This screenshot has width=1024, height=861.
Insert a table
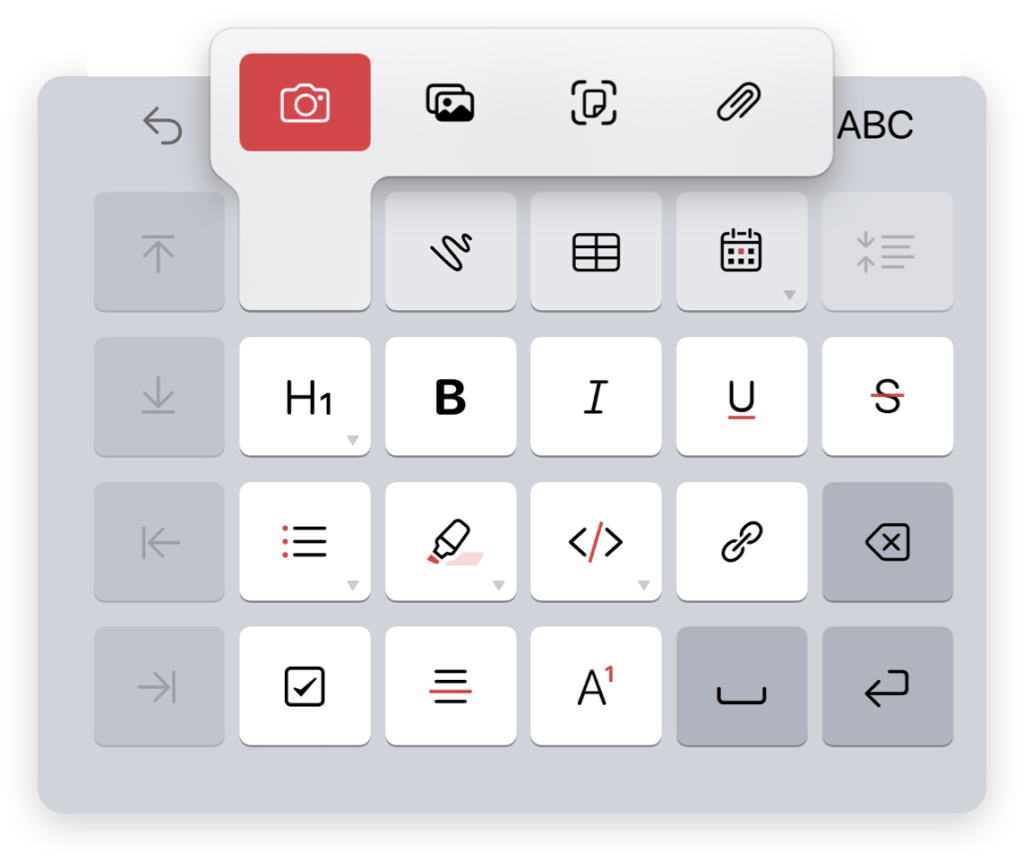(596, 252)
